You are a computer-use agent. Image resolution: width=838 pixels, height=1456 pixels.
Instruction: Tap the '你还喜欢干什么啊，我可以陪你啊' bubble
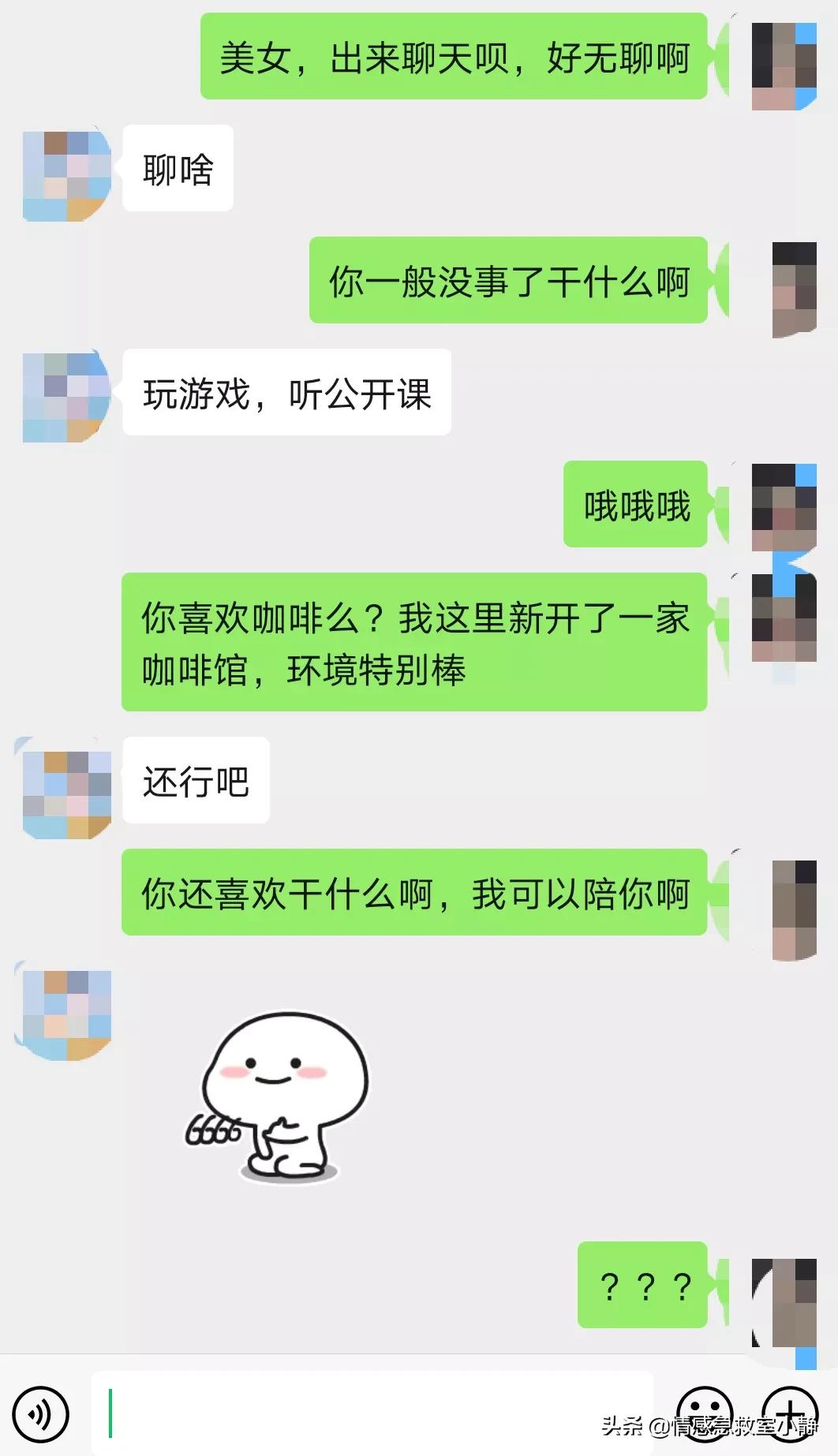tap(414, 892)
